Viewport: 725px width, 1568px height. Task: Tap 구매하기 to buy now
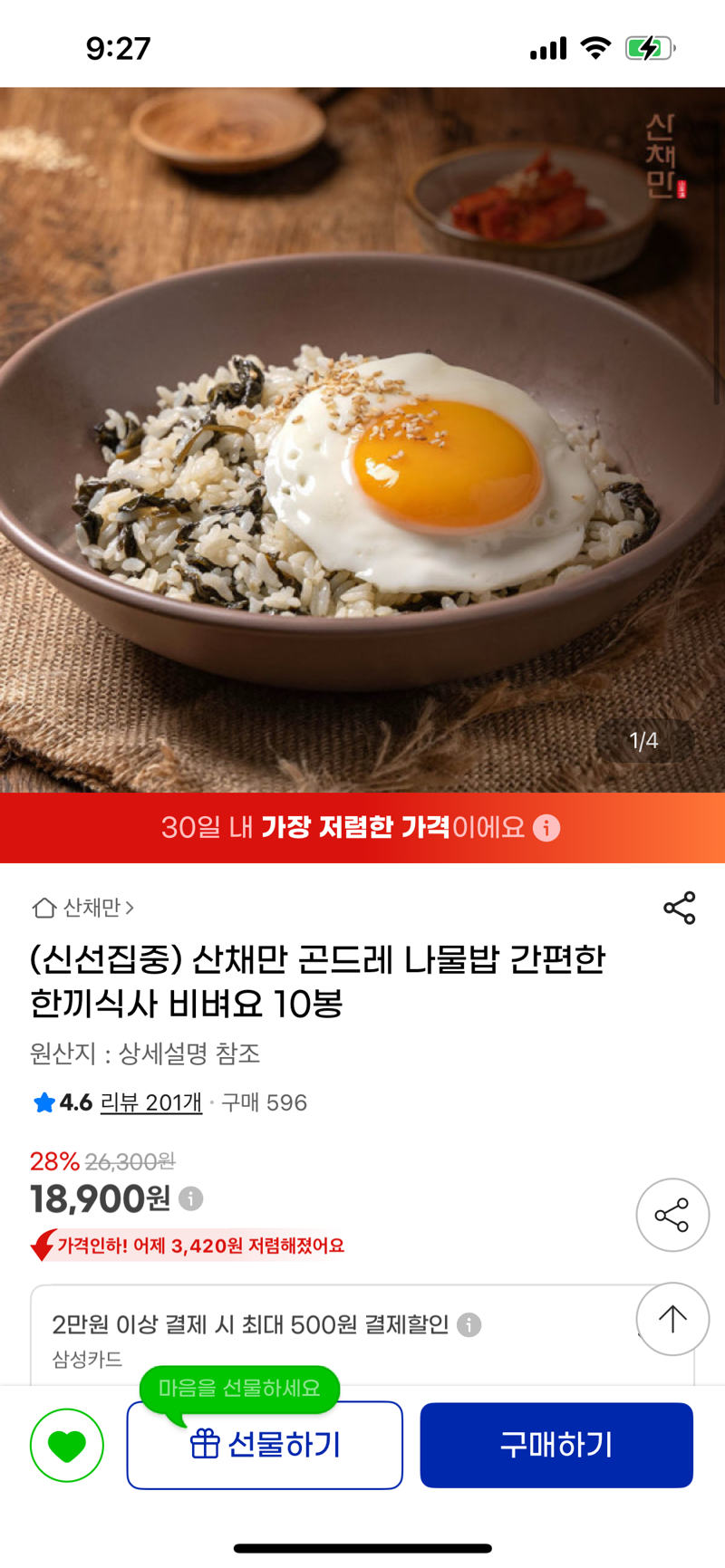pyautogui.click(x=556, y=1445)
